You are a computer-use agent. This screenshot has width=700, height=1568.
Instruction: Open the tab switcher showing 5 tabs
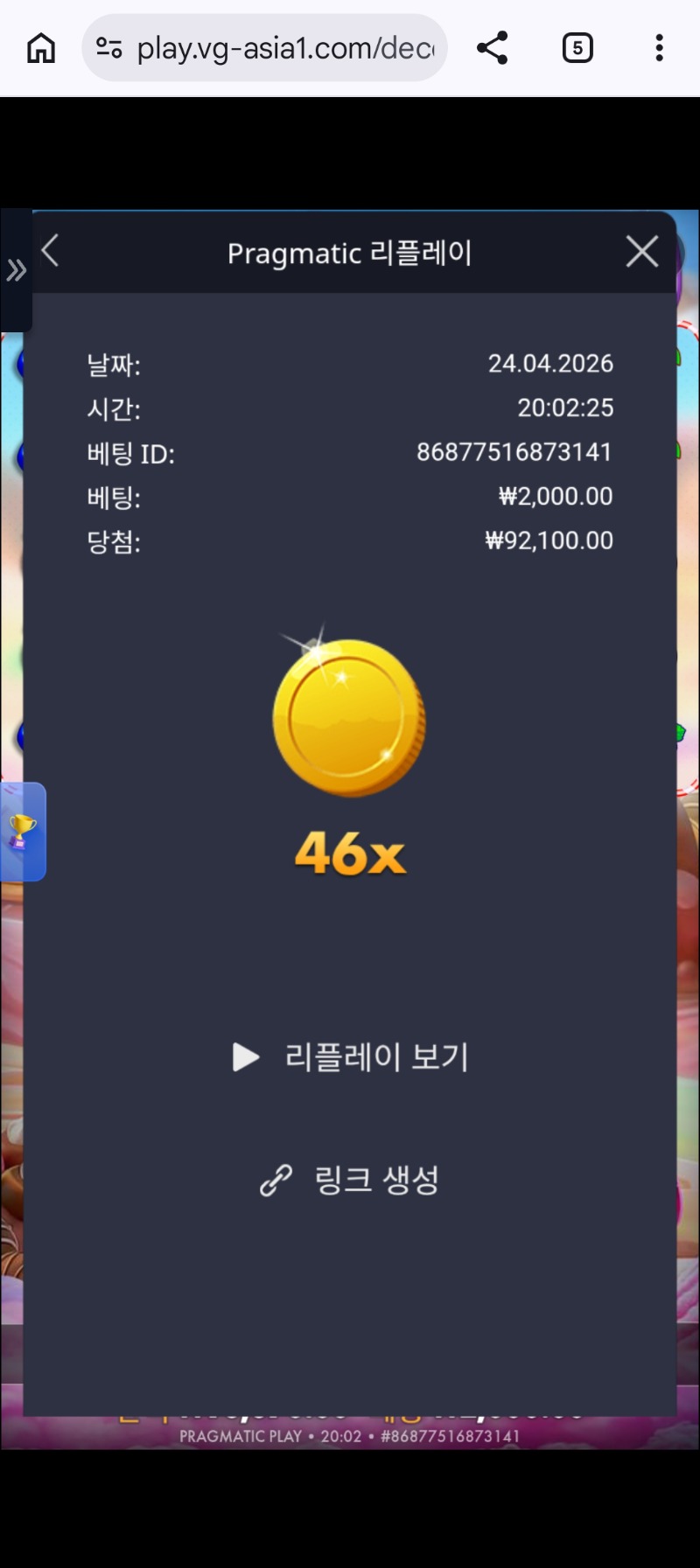pyautogui.click(x=577, y=48)
